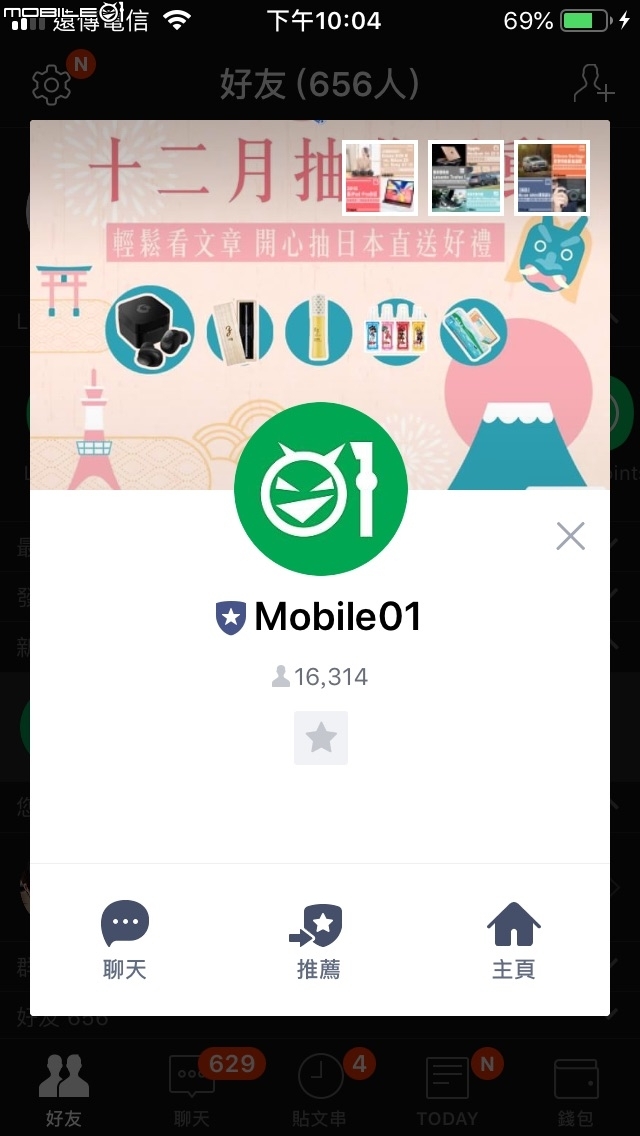Add Mobile01 to favorites with the star
This screenshot has width=640, height=1136.
[321, 738]
